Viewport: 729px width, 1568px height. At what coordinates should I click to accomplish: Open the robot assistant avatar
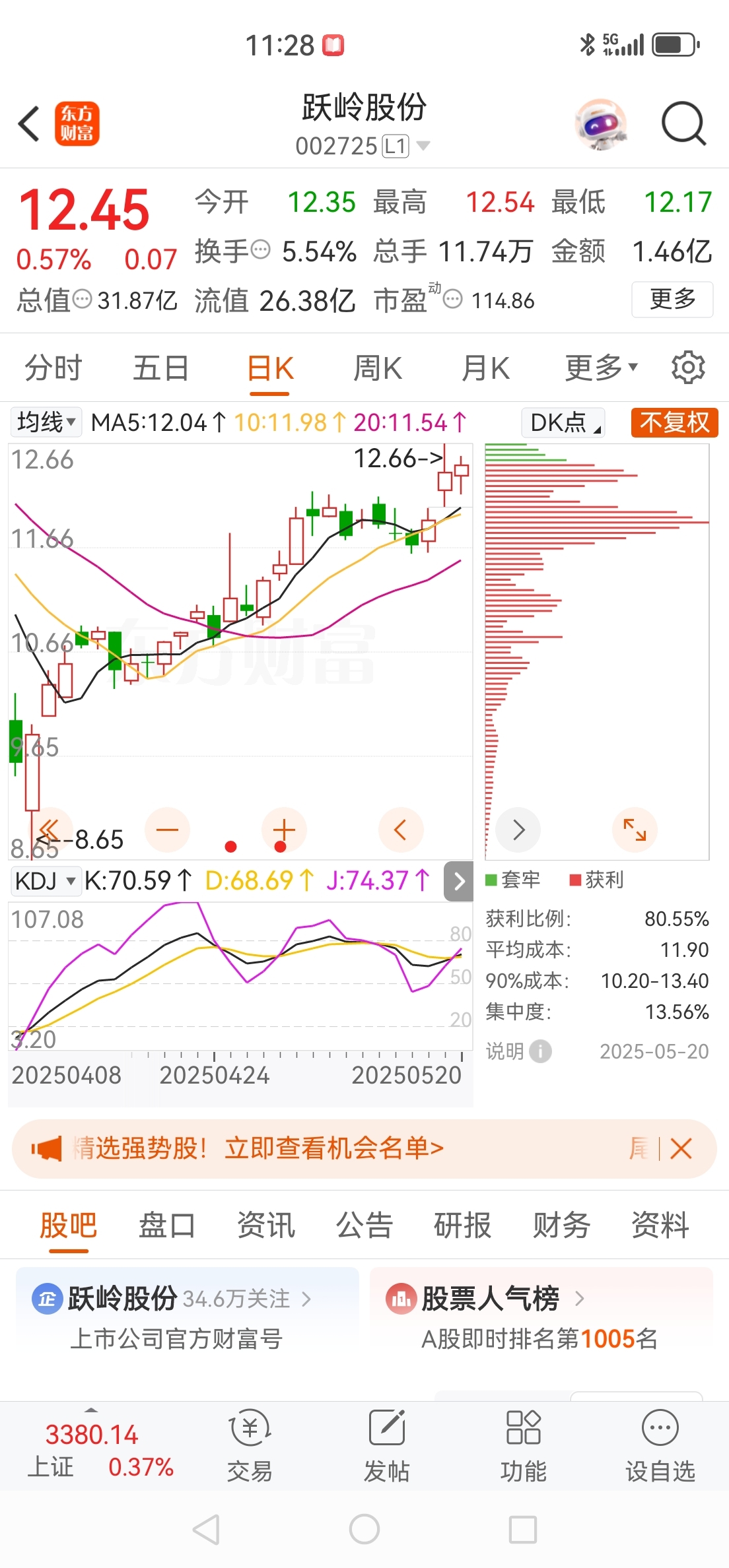tap(600, 124)
